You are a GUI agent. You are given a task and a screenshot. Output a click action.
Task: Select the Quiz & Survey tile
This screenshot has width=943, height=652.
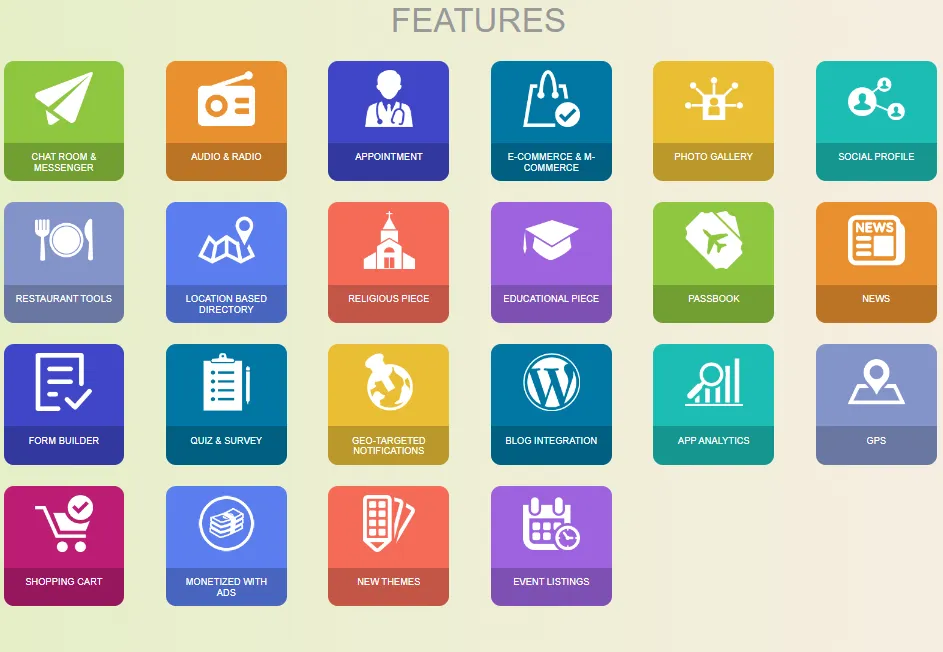click(x=226, y=404)
